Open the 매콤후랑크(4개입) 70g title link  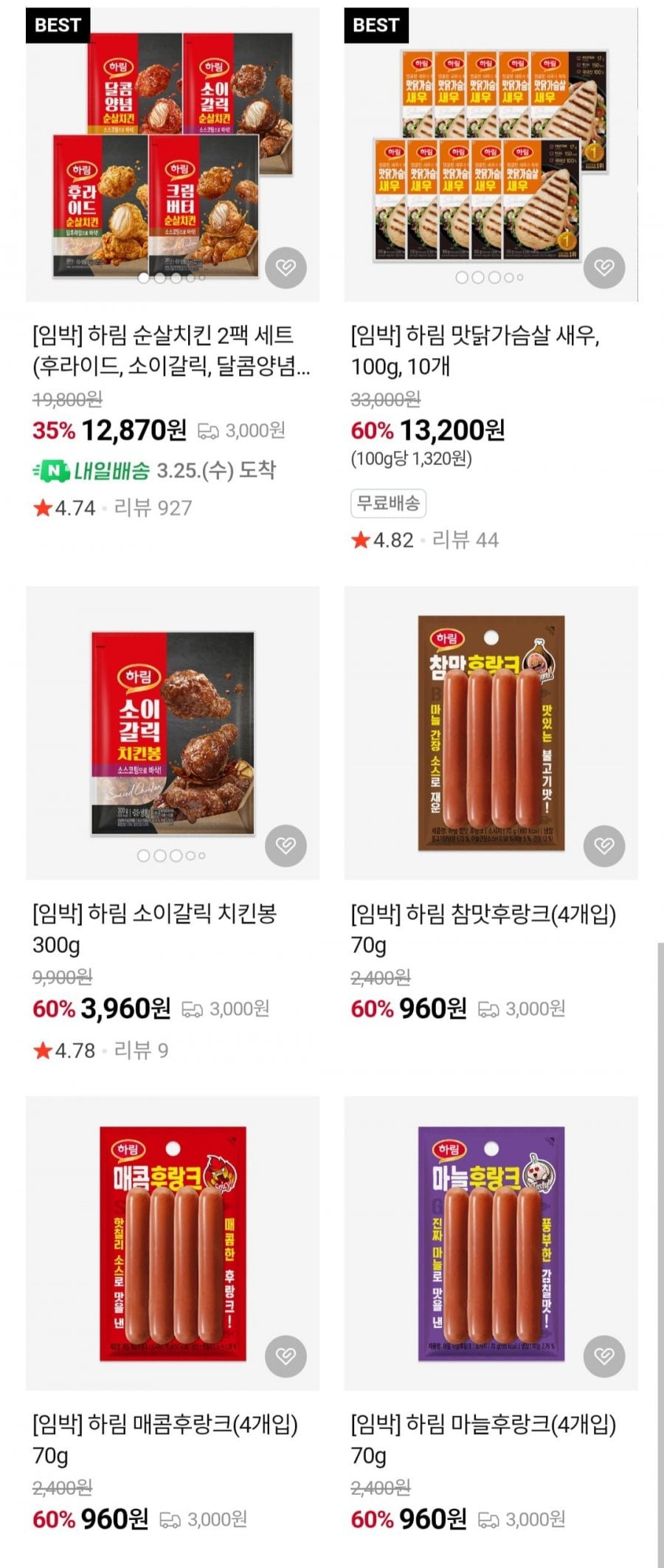(165, 1439)
